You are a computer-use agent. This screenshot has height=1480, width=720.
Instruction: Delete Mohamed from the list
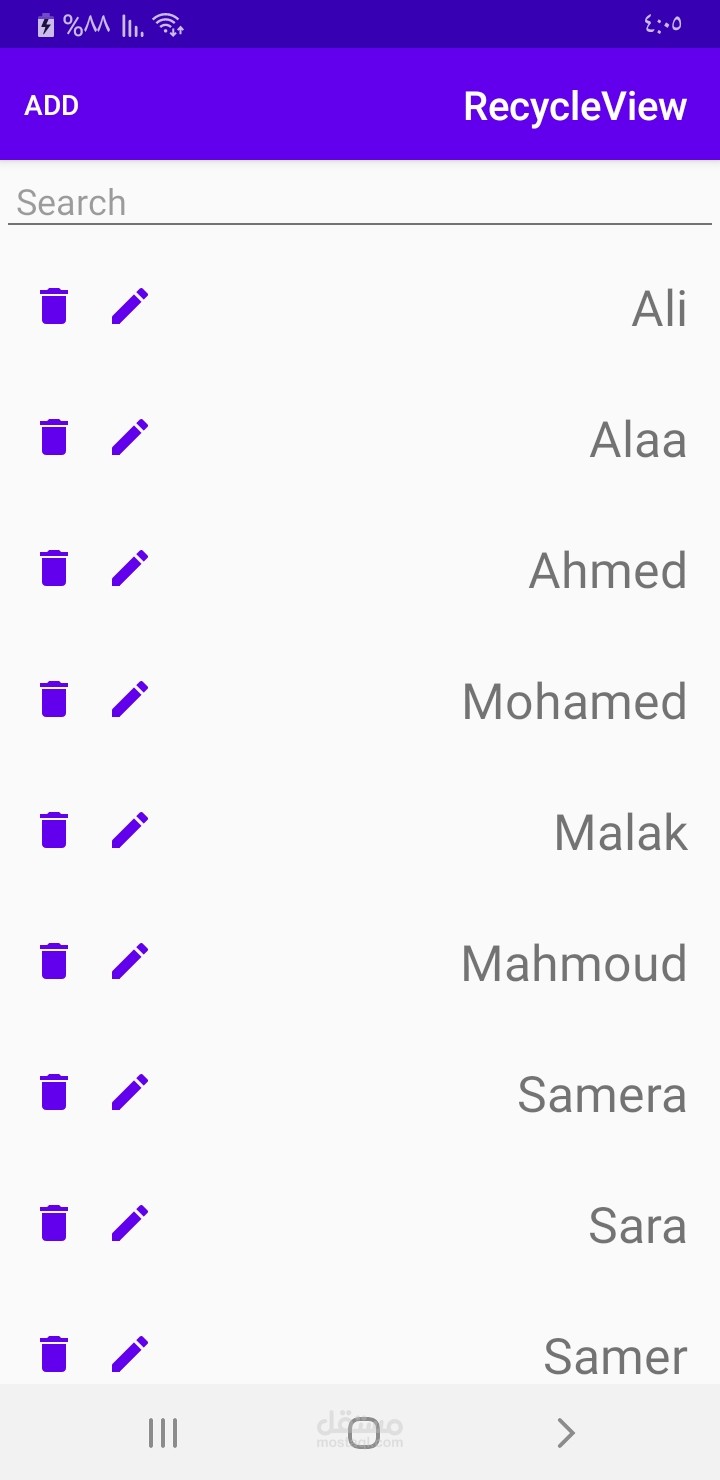click(x=54, y=699)
